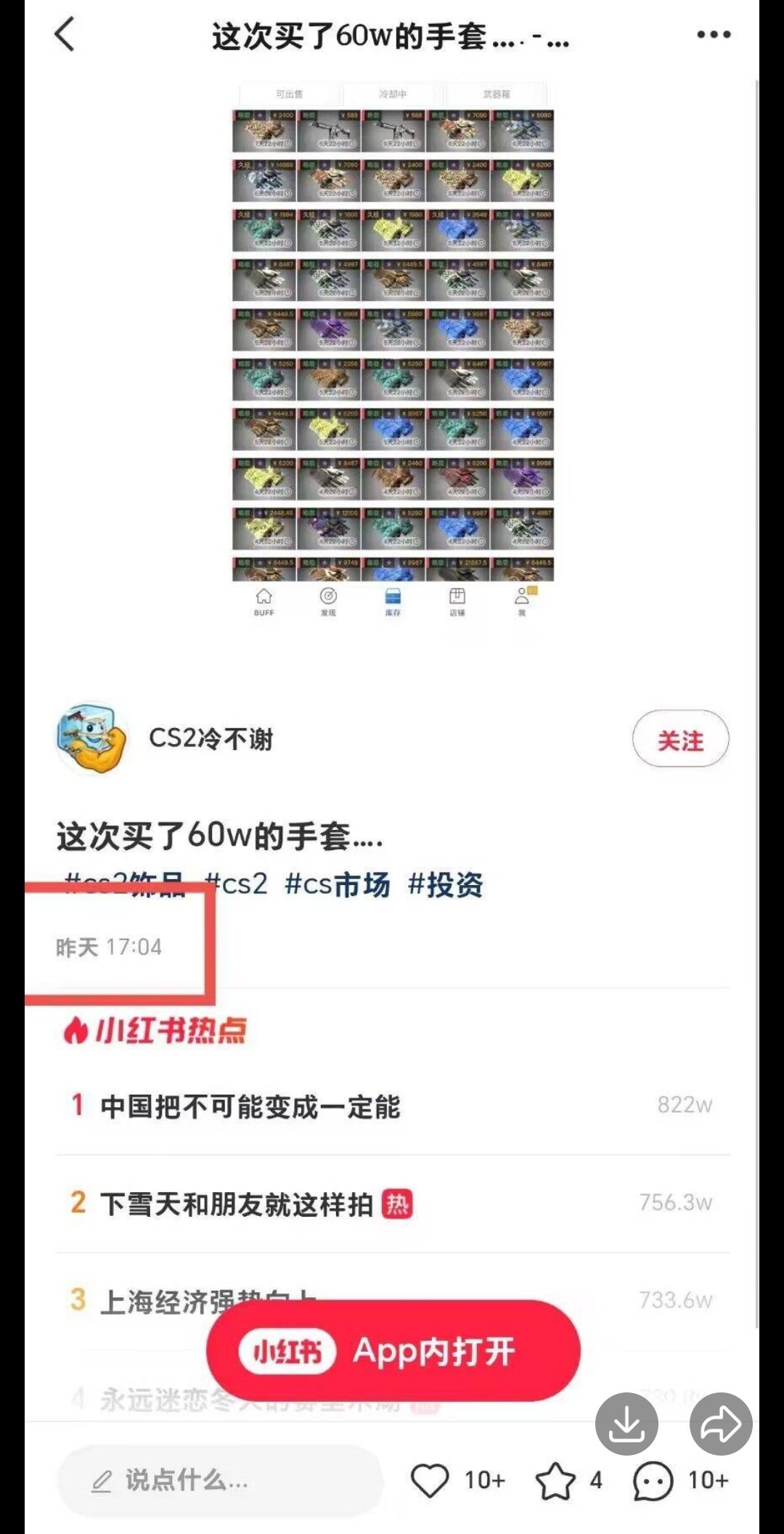This screenshot has height=1534, width=784.
Task: Open the three-dot overflow menu
Action: click(713, 35)
